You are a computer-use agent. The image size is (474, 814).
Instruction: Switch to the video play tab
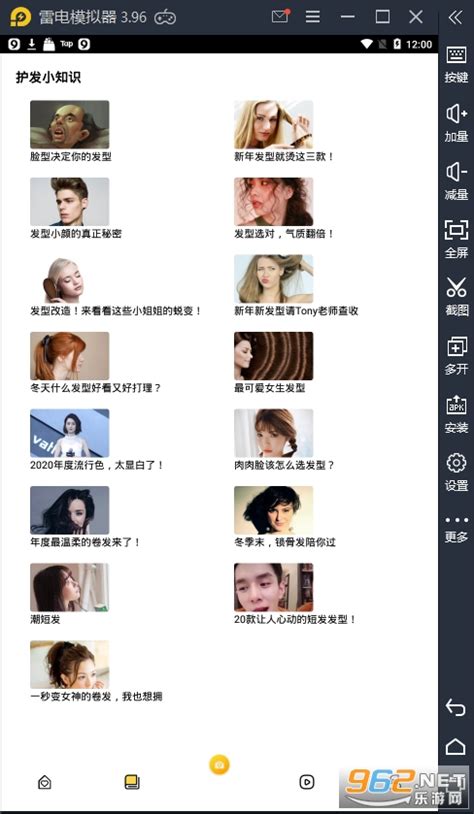point(306,782)
